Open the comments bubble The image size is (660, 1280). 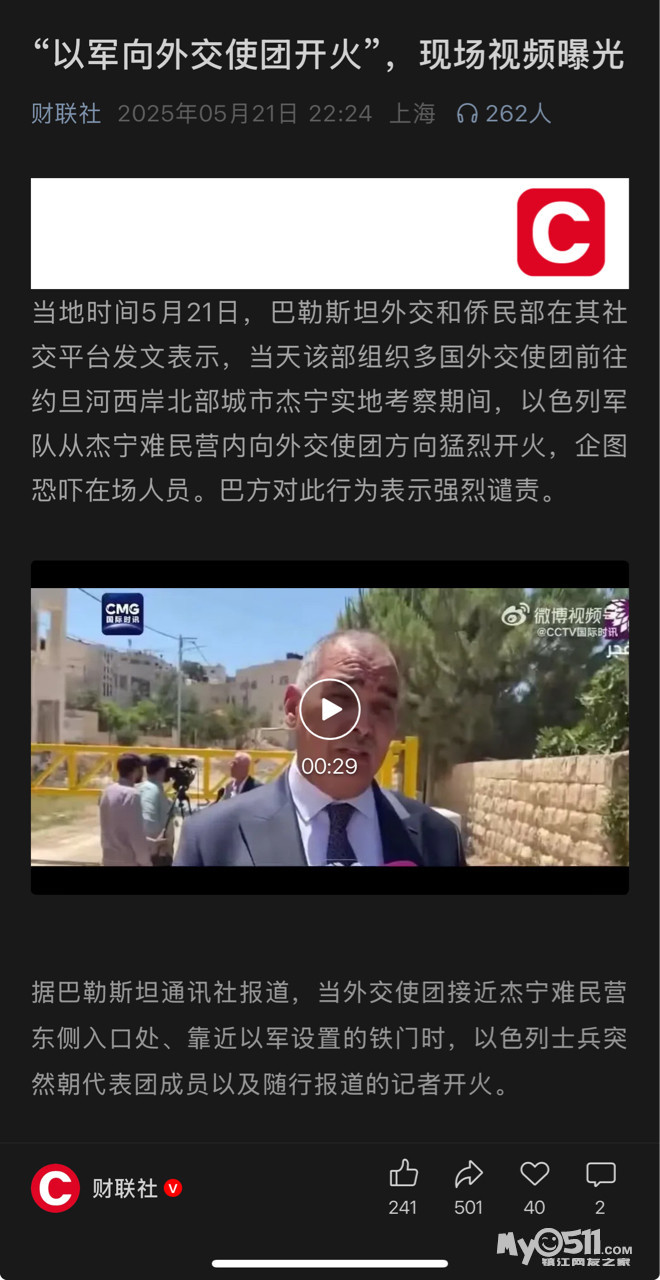[601, 1174]
